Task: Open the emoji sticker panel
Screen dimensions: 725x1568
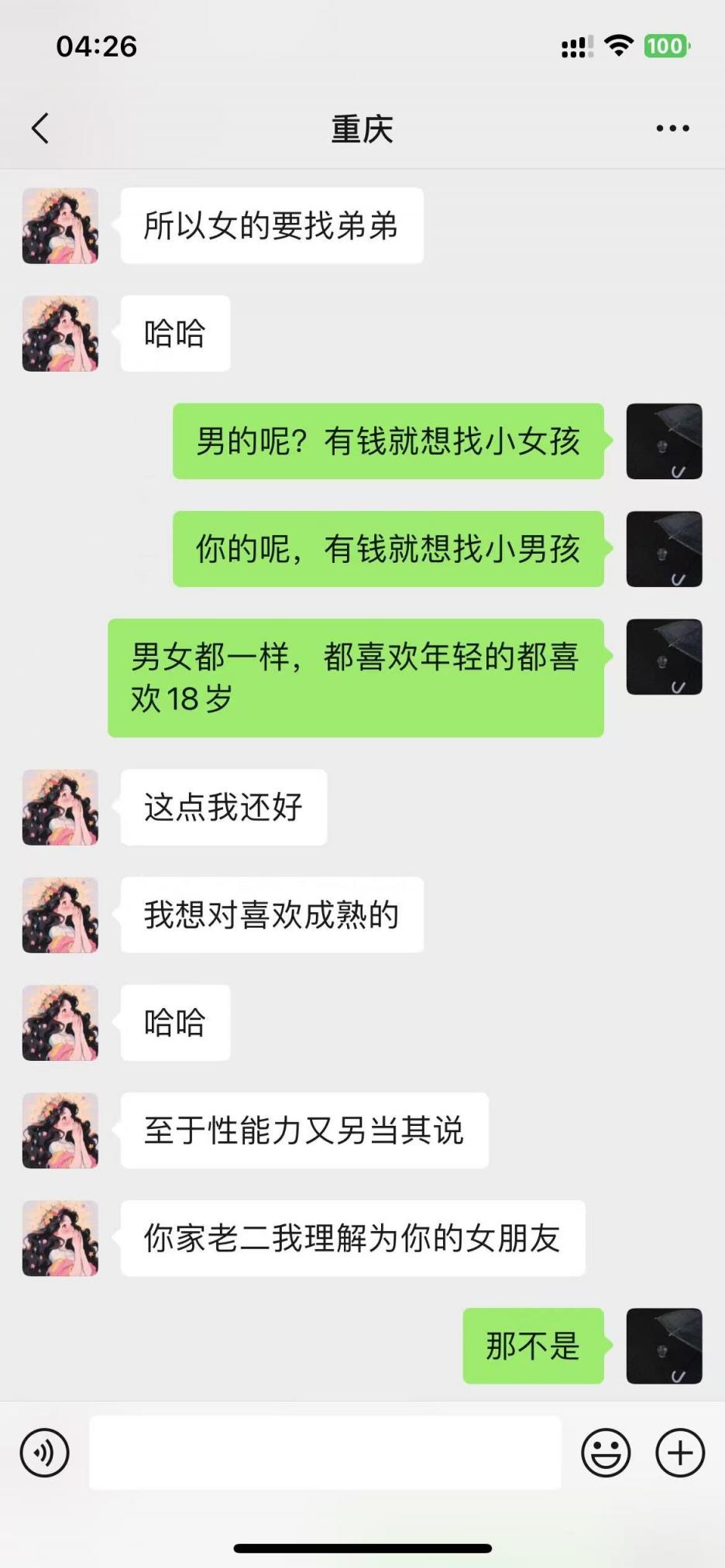Action: click(606, 1453)
